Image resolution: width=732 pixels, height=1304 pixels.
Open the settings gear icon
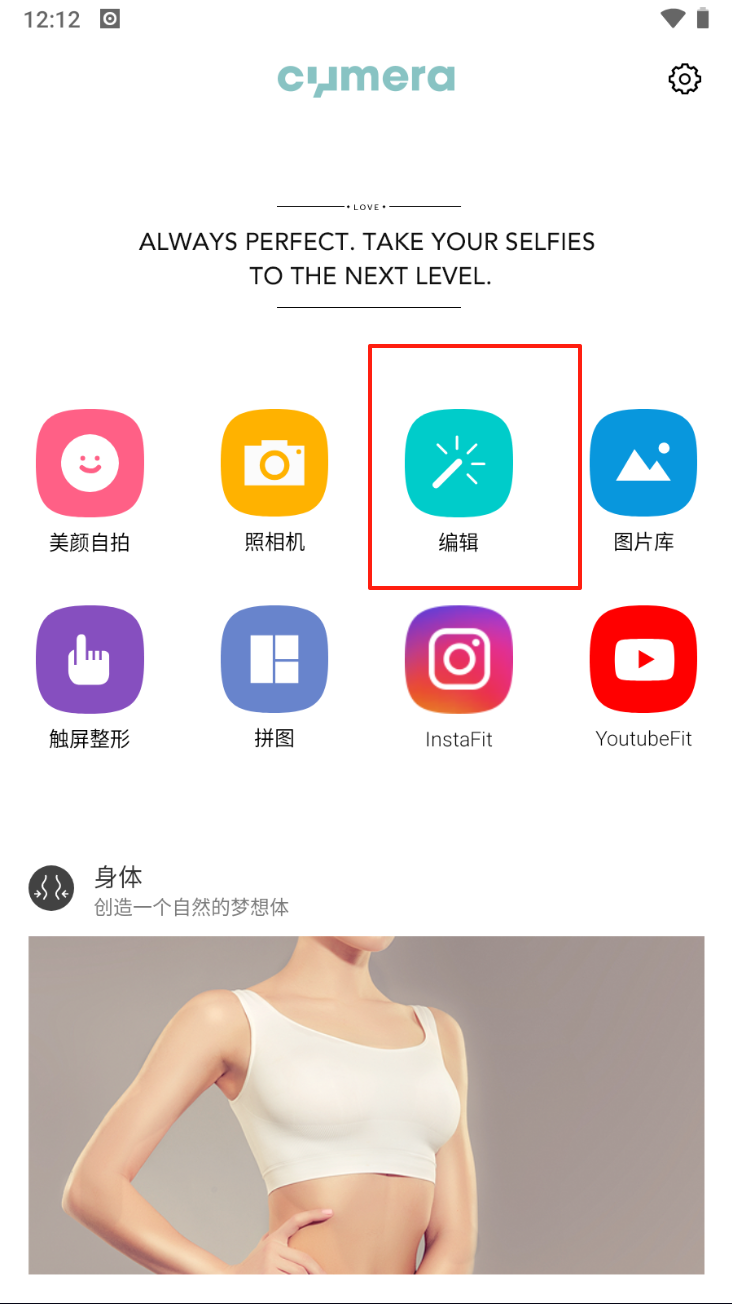coord(684,79)
